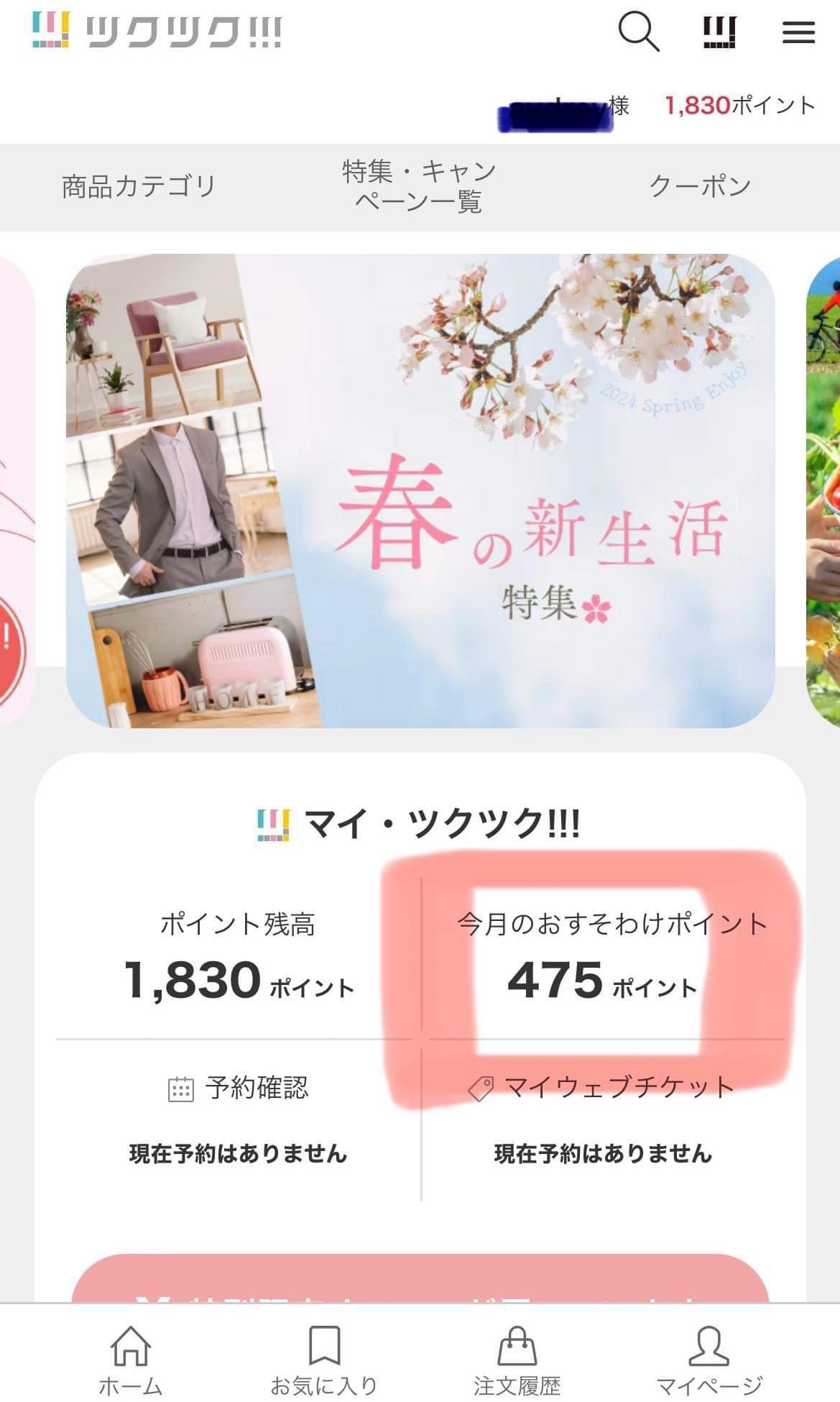Tap the barcode-style icon in the header
Screen dimensions: 840x1402
[719, 32]
